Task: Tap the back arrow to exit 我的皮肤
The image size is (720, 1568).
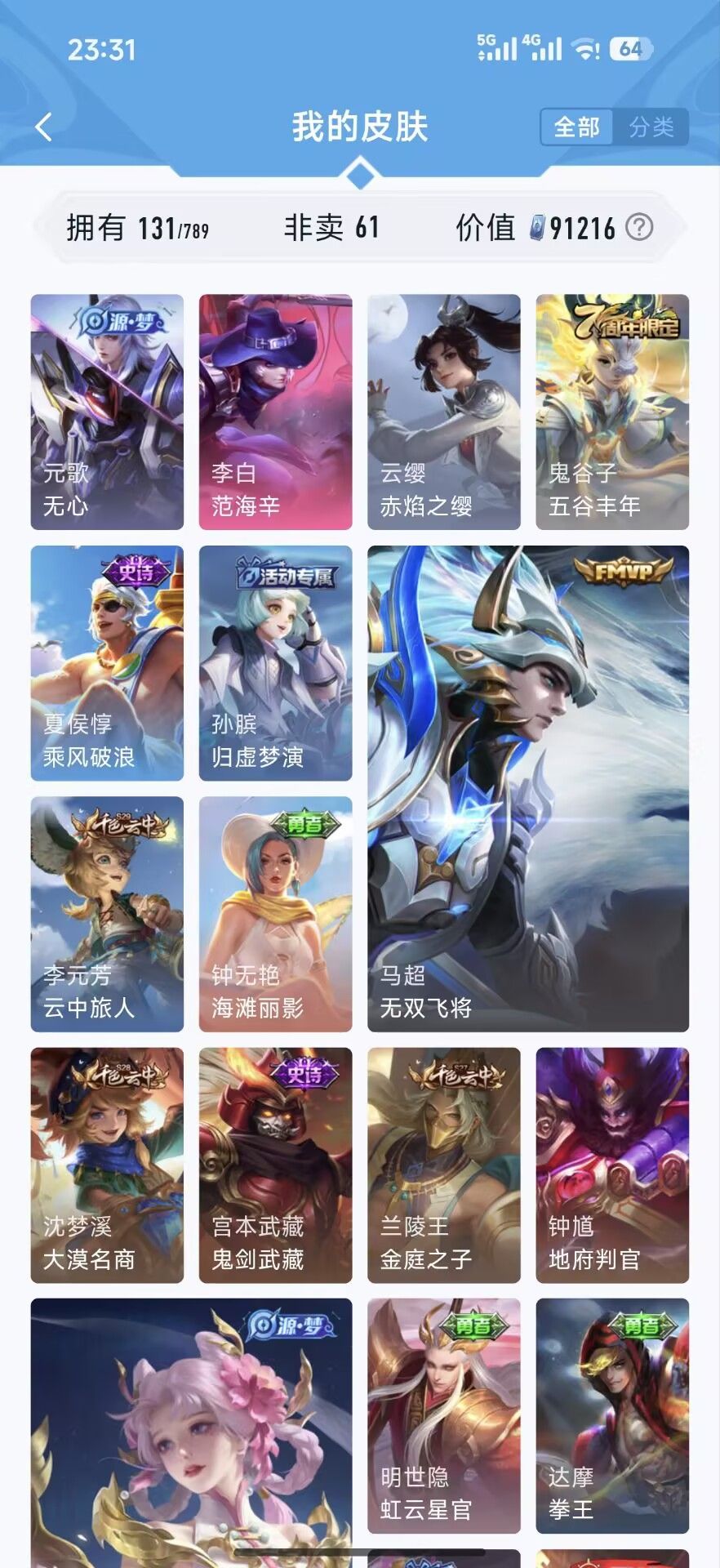Action: [x=45, y=127]
